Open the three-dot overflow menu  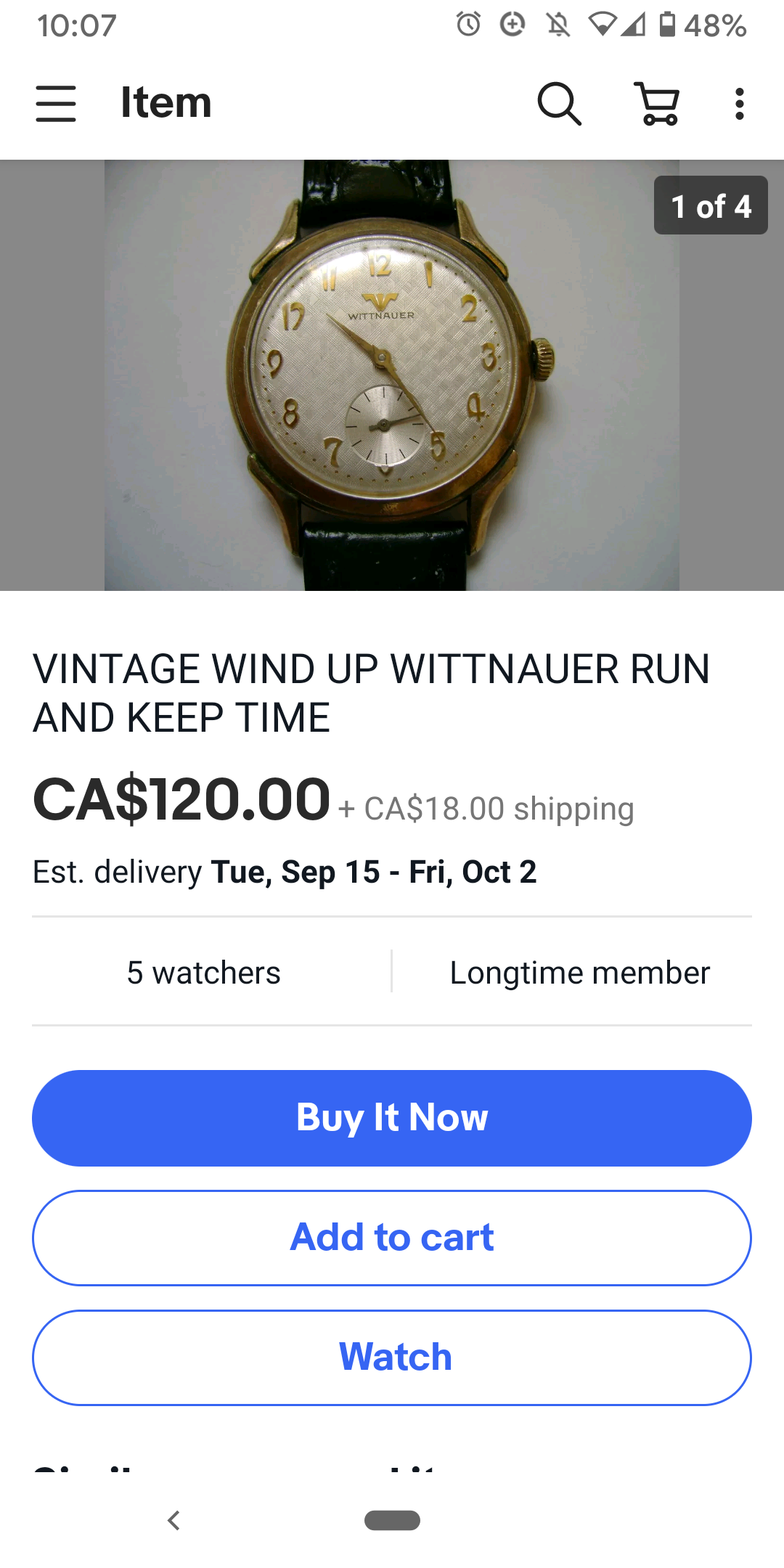click(739, 103)
